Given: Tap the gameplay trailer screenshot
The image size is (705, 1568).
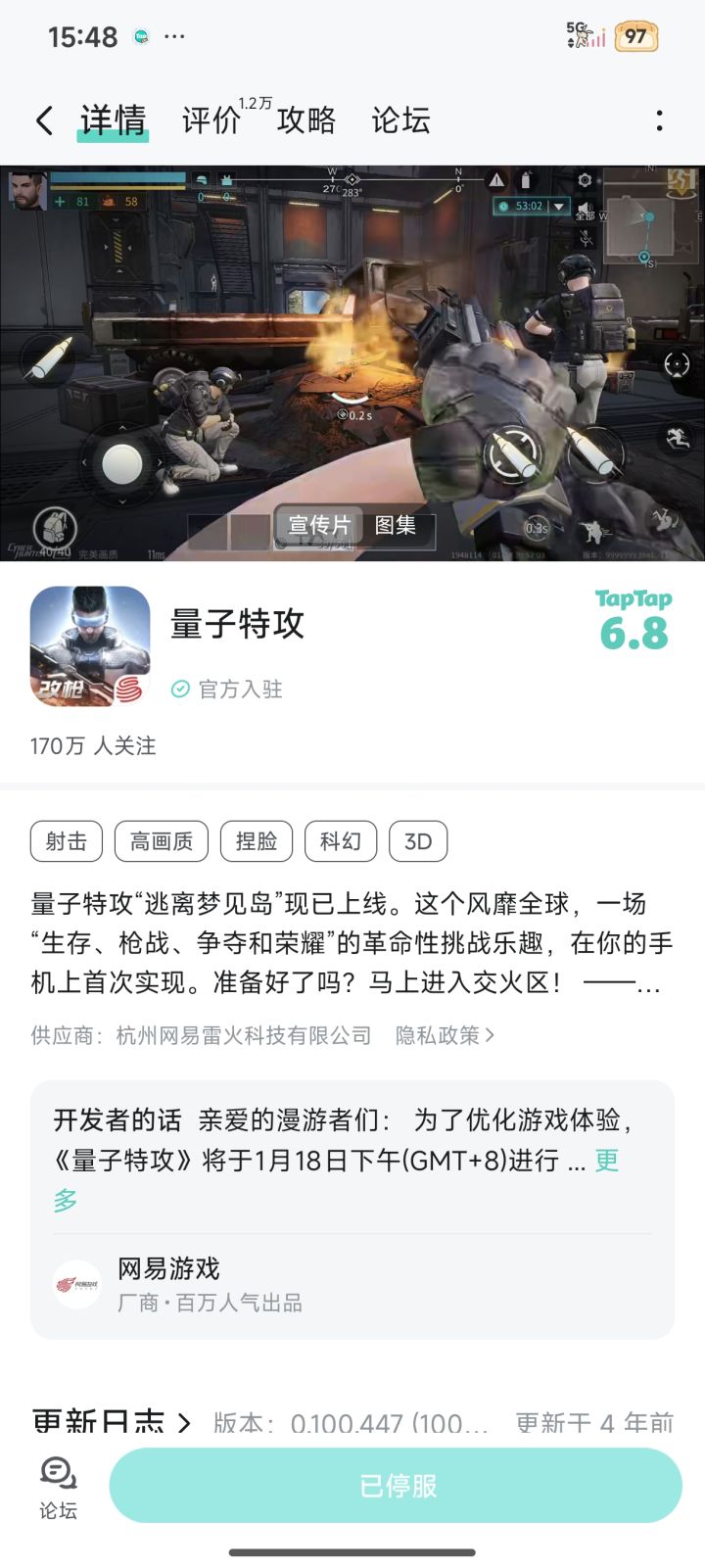Looking at the screenshot, I should coord(352,343).
